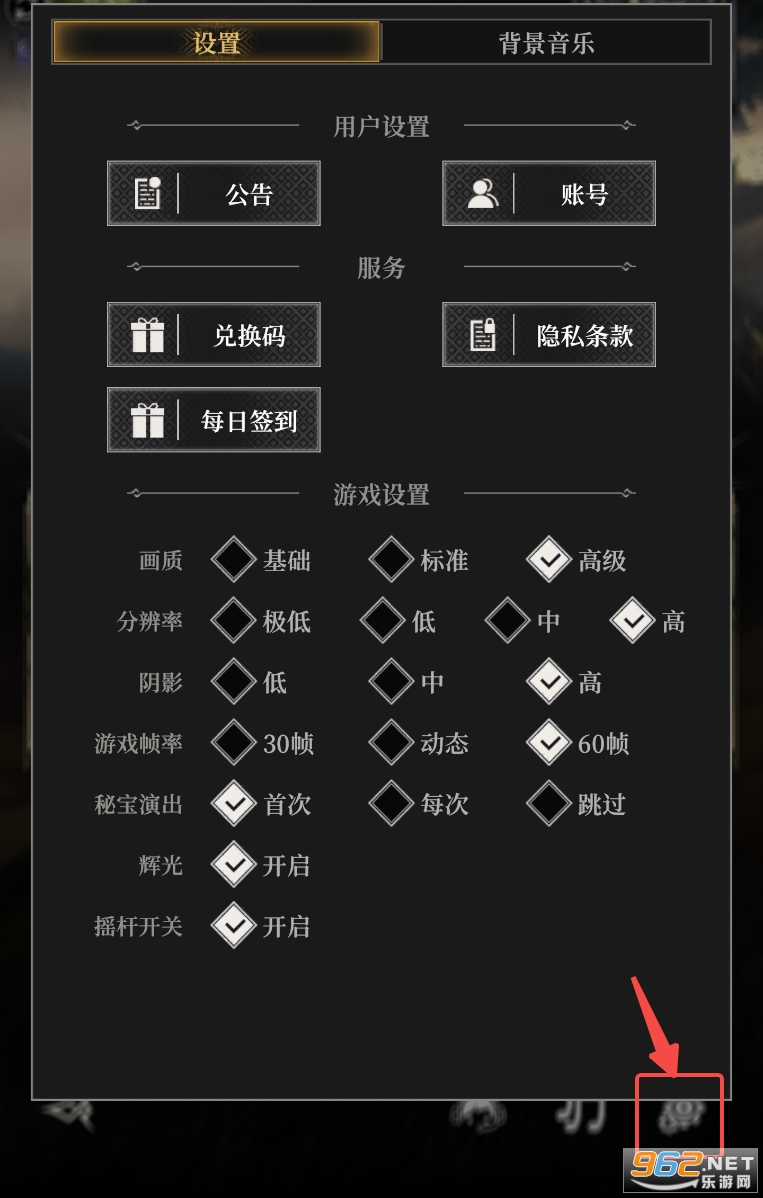Viewport: 763px width, 1198px height.
Task: Choose 30帧 for 游戏帧率
Action: 235,743
